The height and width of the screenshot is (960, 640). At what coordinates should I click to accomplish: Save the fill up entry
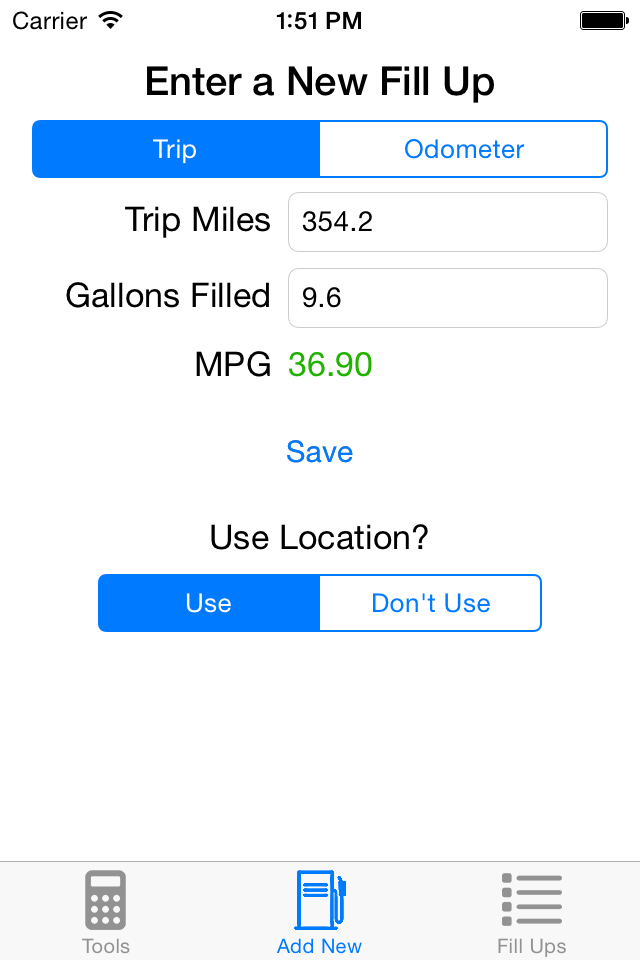click(x=320, y=452)
